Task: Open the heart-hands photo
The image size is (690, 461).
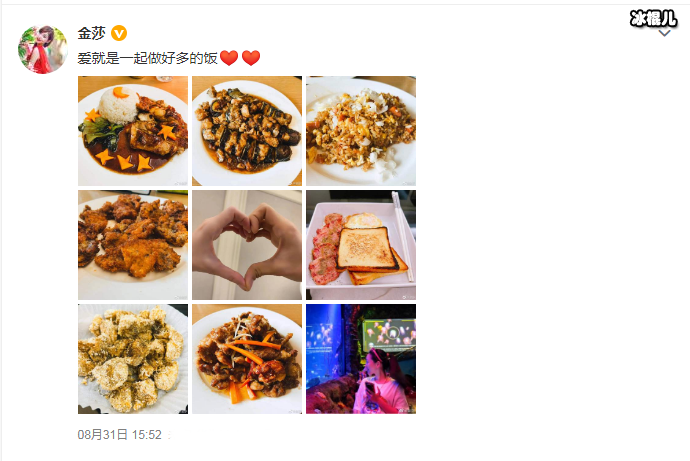Action: click(x=247, y=245)
